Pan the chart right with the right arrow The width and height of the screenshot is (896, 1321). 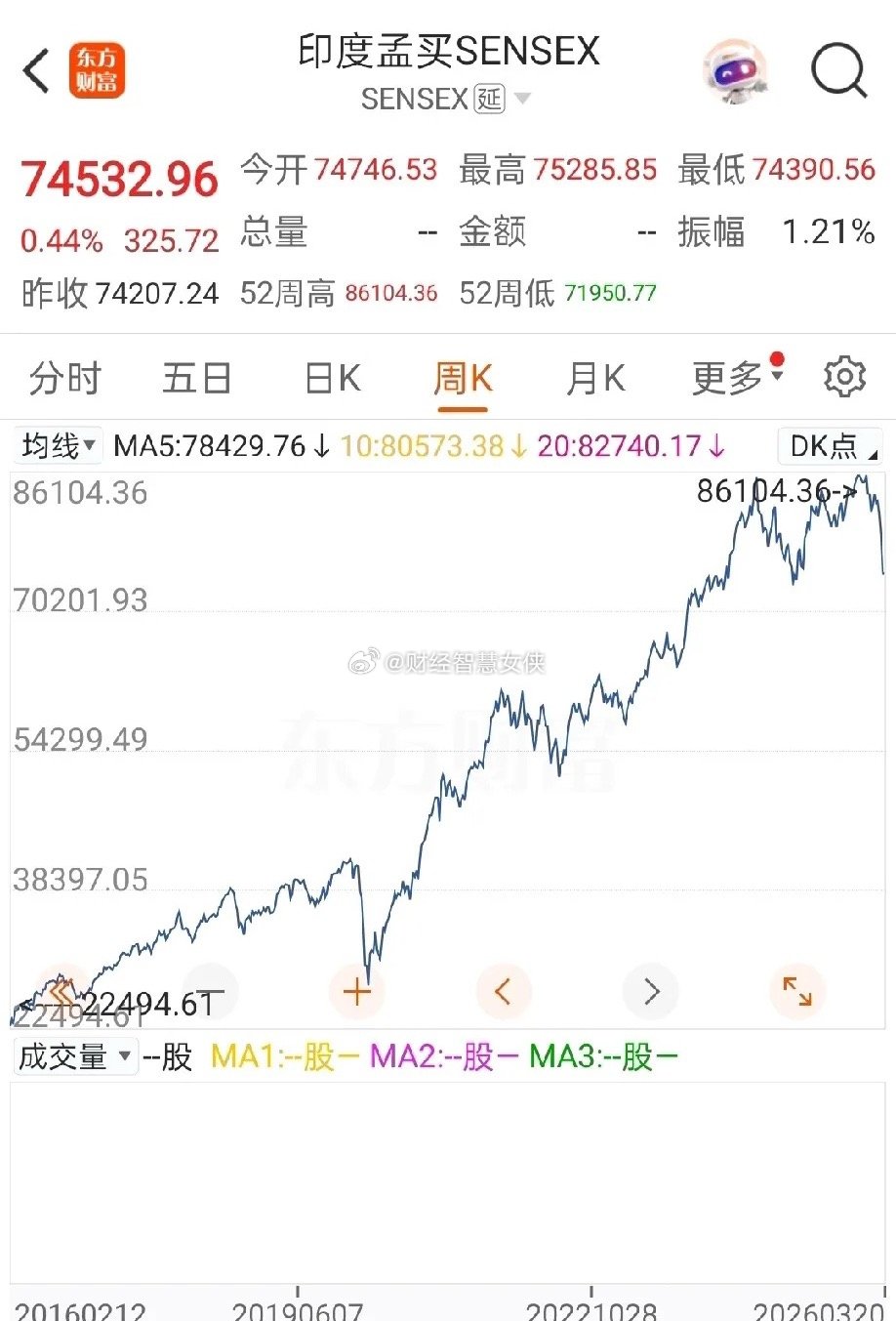[x=650, y=991]
